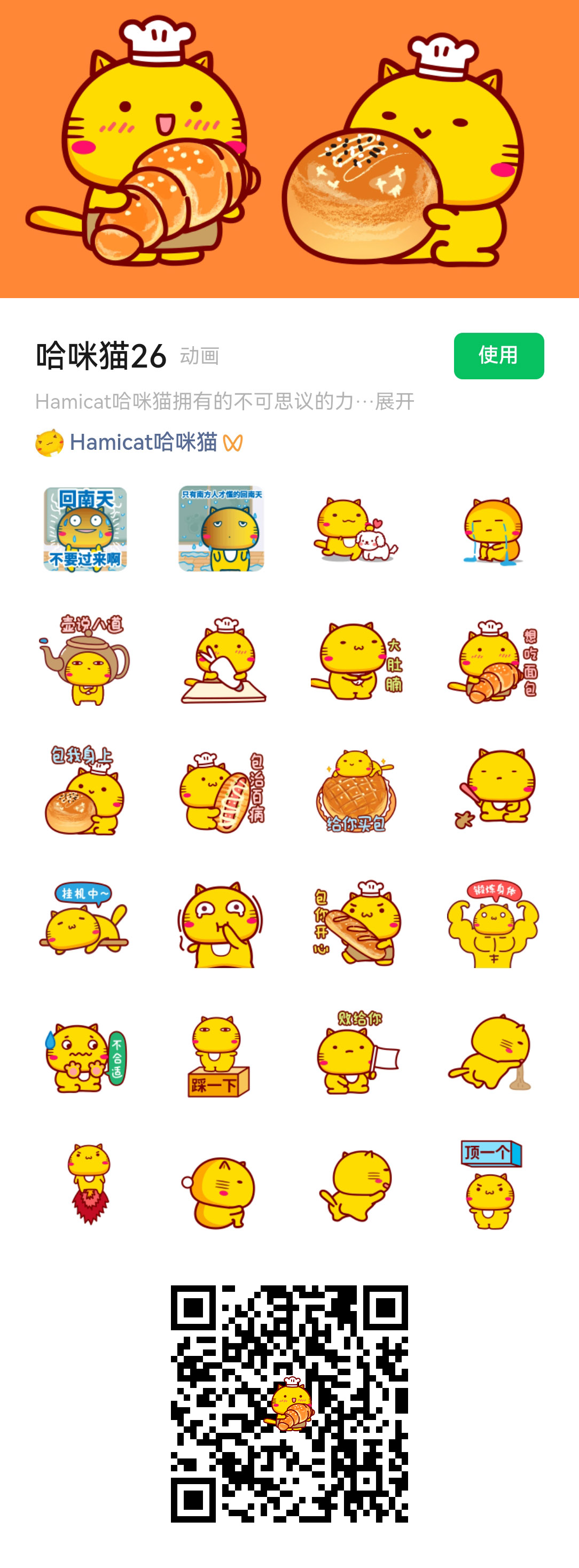The width and height of the screenshot is (579, 1568).
Task: Preview the 大肚腩 sticker
Action: pos(357,660)
